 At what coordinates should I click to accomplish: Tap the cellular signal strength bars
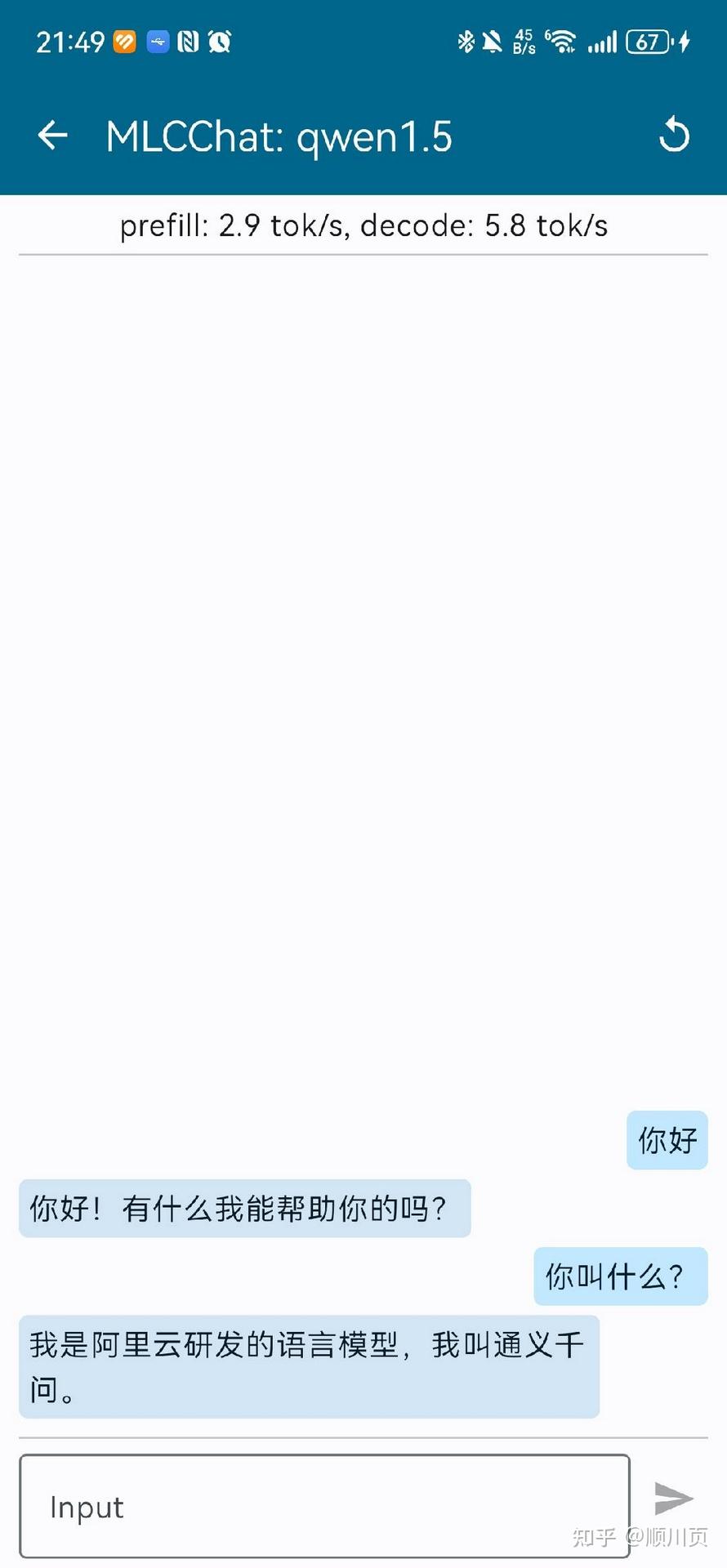pyautogui.click(x=603, y=42)
